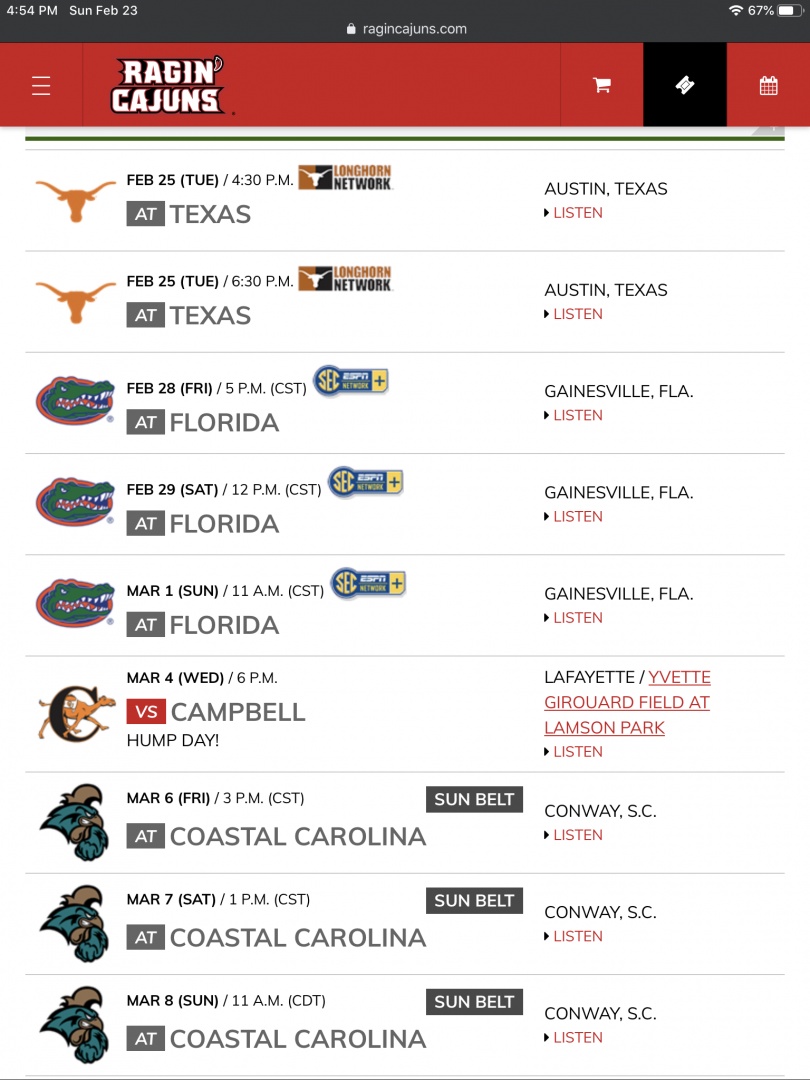Viewport: 810px width, 1080px height.
Task: Listen to Feb 29 Florida game
Action: pyautogui.click(x=577, y=516)
